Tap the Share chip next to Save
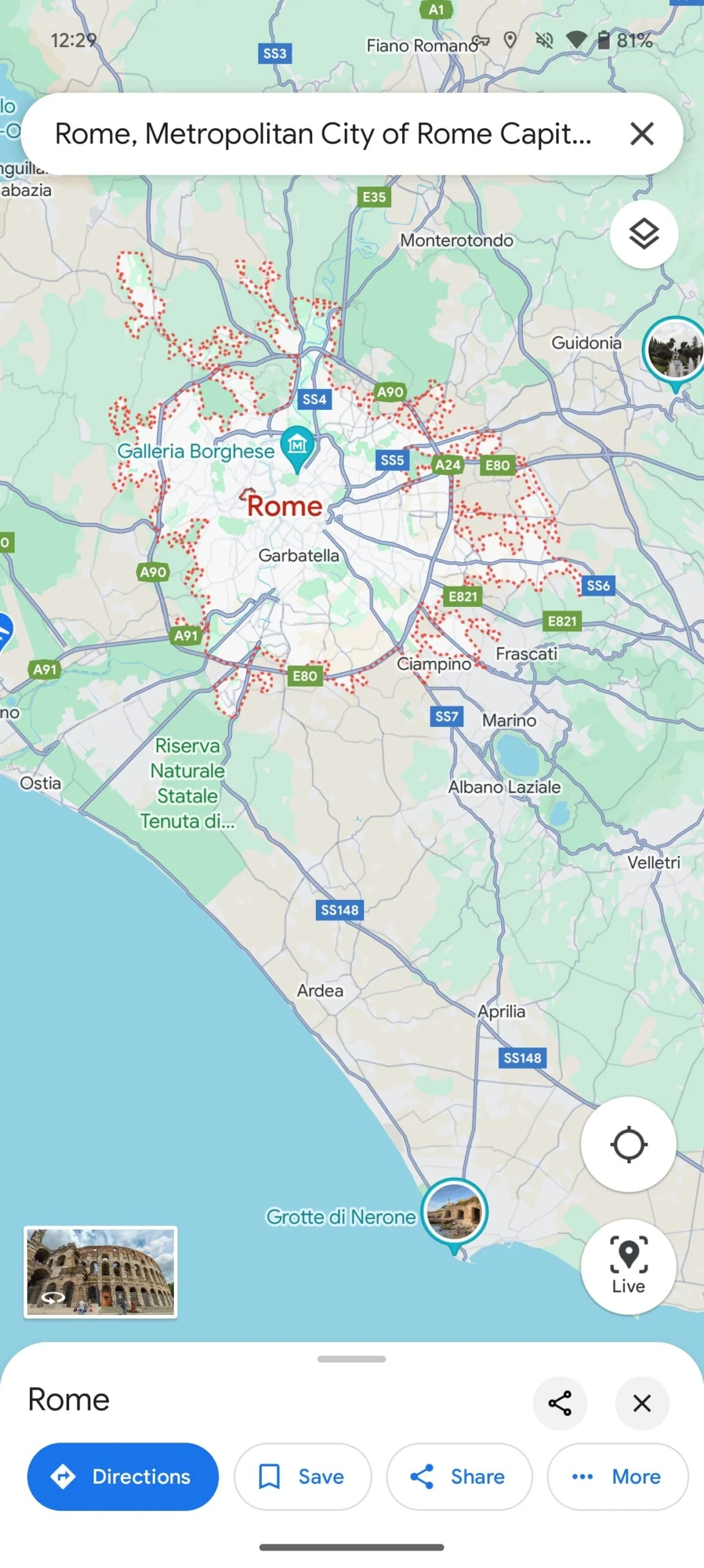 click(459, 1476)
